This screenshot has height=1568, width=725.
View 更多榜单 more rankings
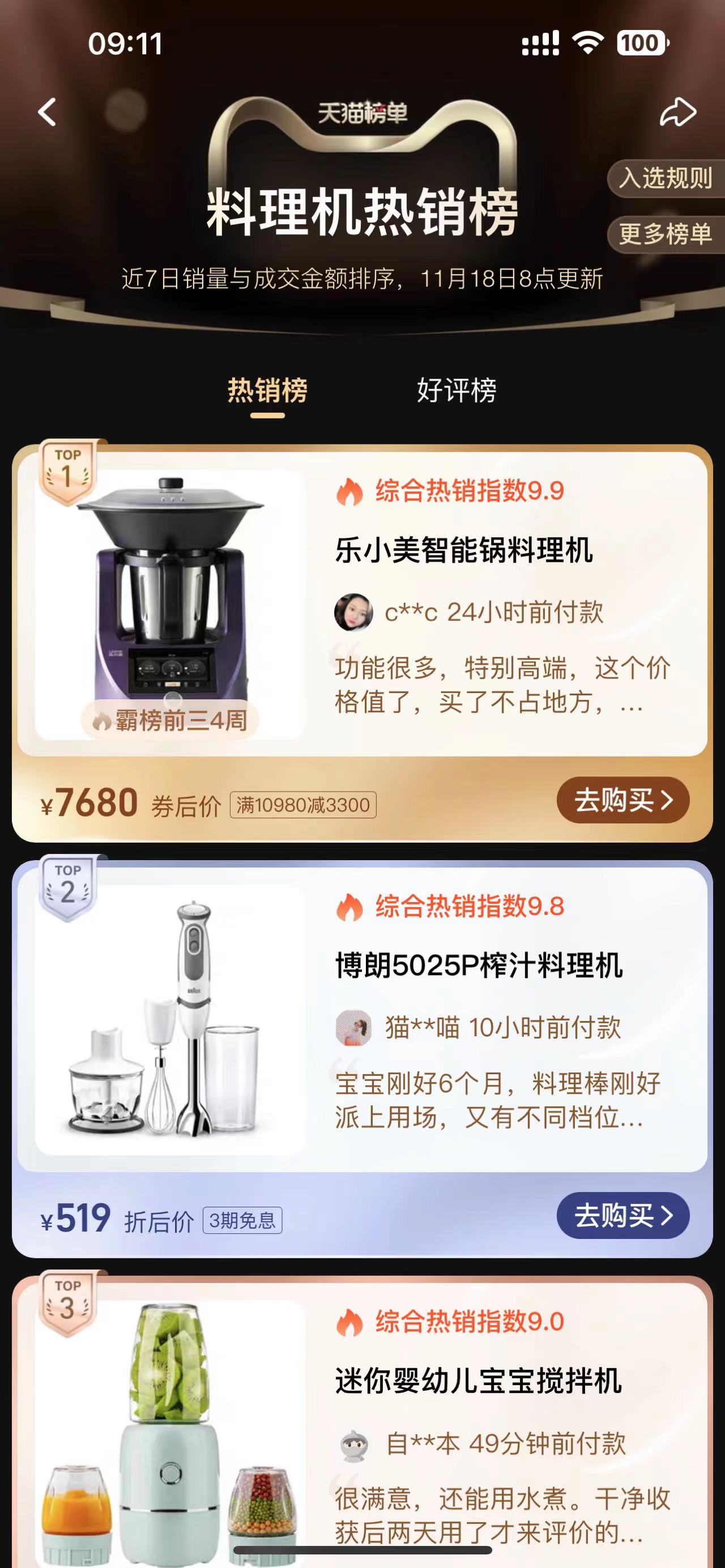[666, 234]
